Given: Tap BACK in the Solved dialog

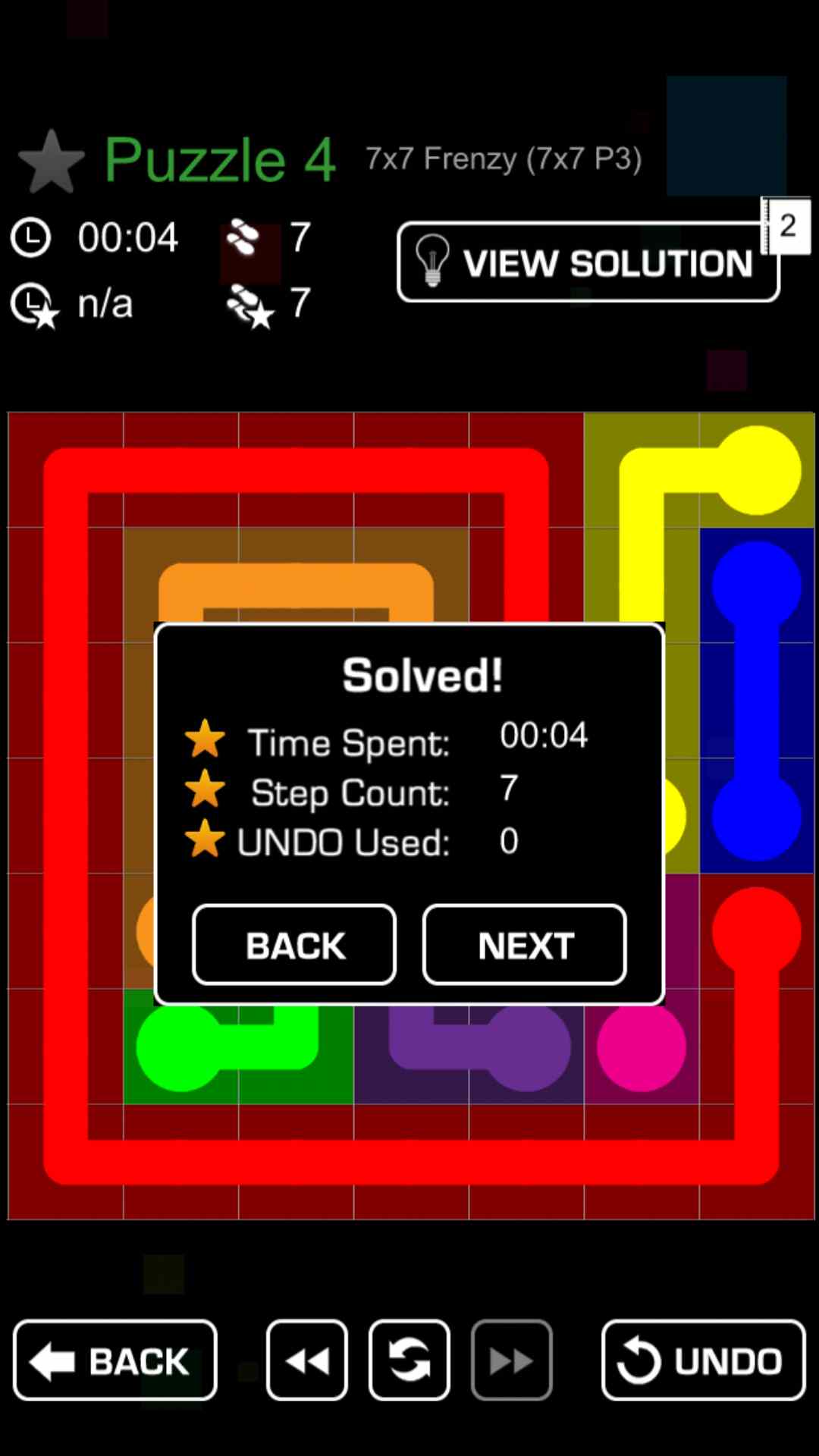Looking at the screenshot, I should pyautogui.click(x=294, y=945).
